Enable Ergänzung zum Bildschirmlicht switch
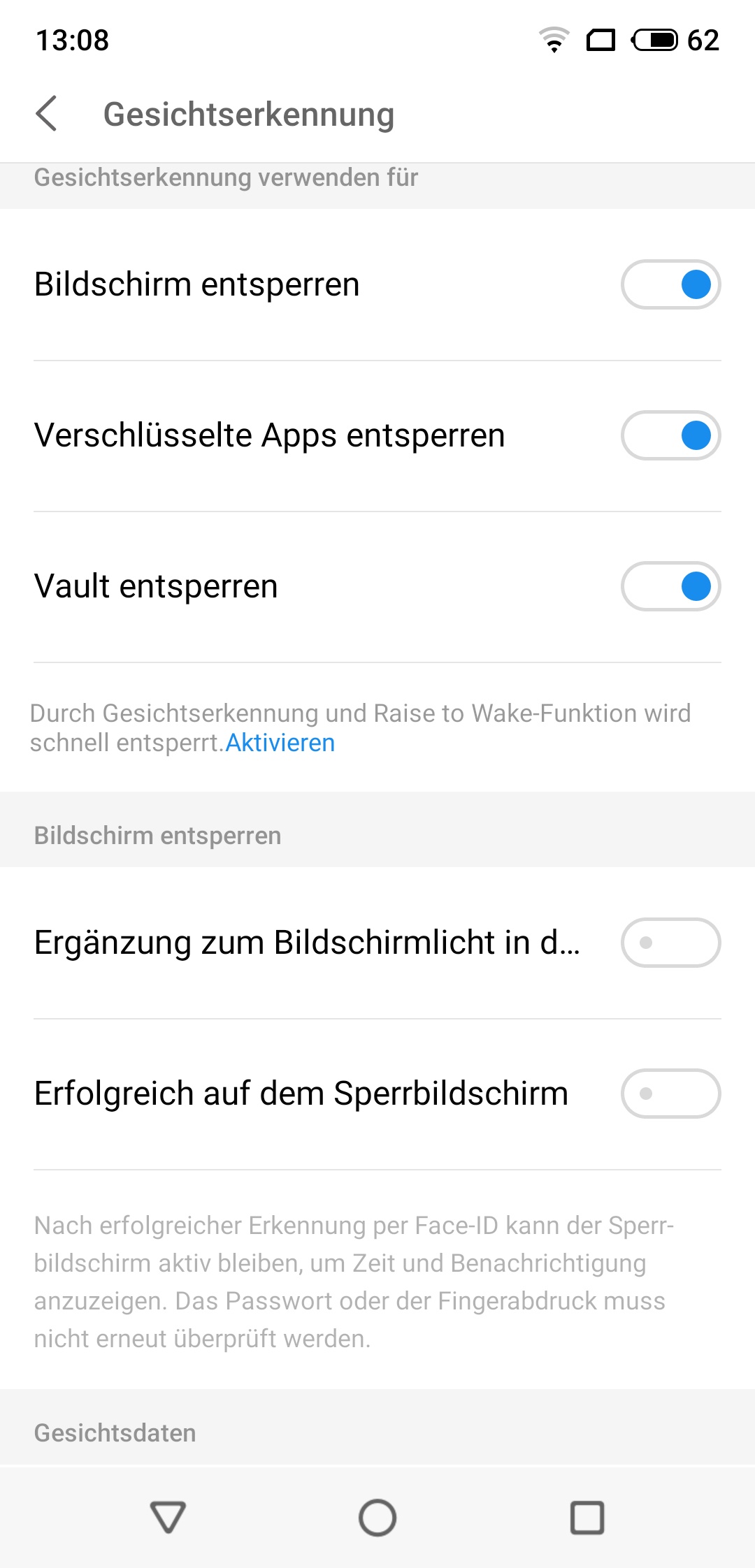Viewport: 755px width, 1568px height. [x=670, y=943]
